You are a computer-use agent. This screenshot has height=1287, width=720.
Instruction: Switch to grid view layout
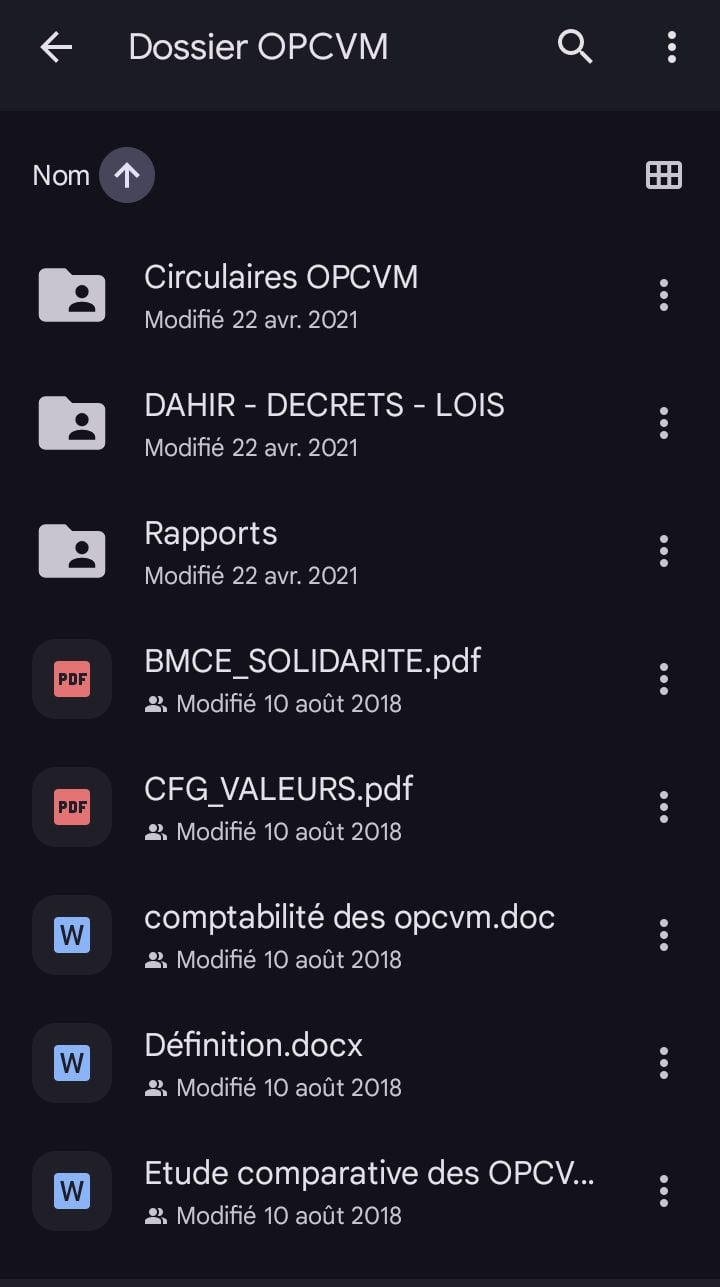coord(664,175)
